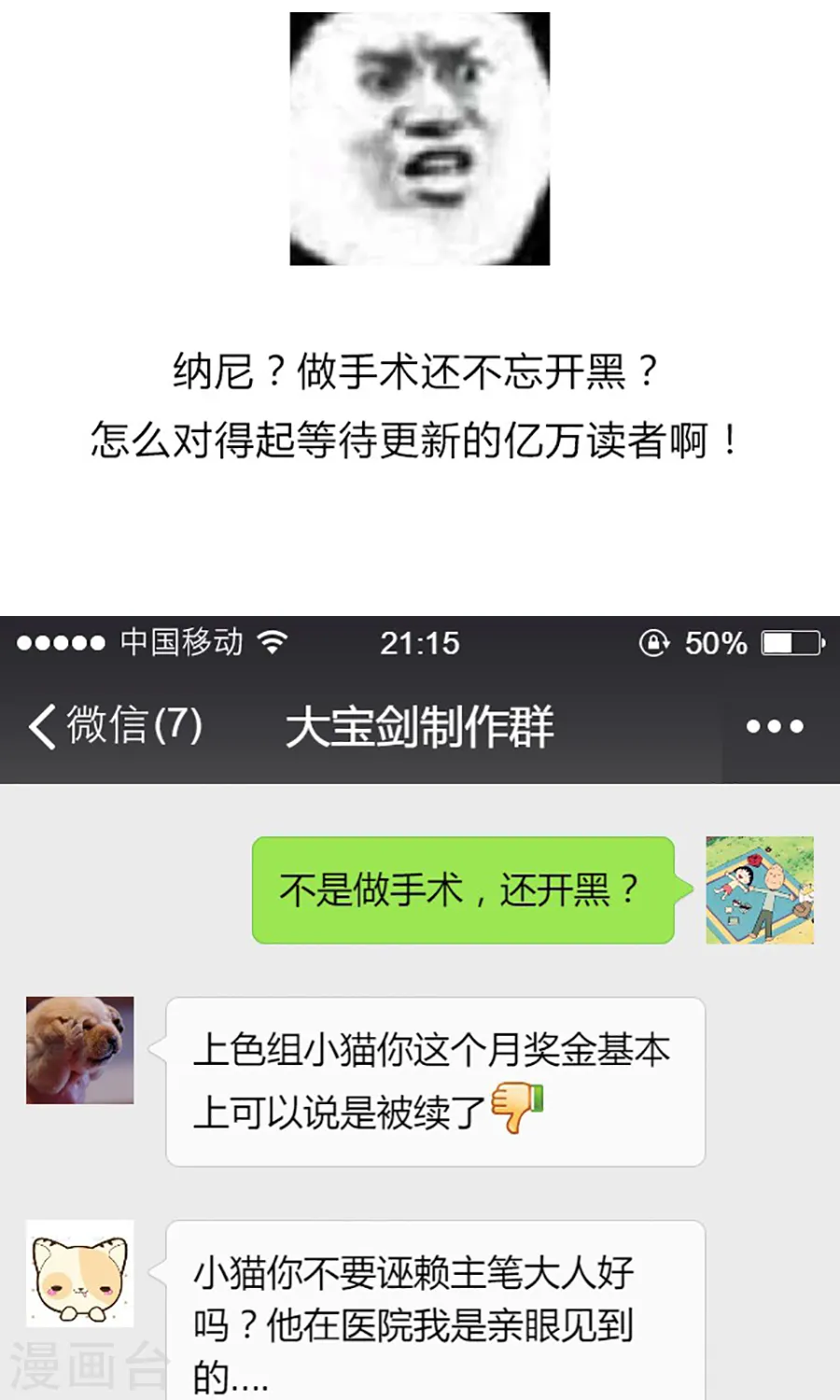Tap the 中国移动 carrier indicator
The image size is (840, 1400).
(x=181, y=642)
